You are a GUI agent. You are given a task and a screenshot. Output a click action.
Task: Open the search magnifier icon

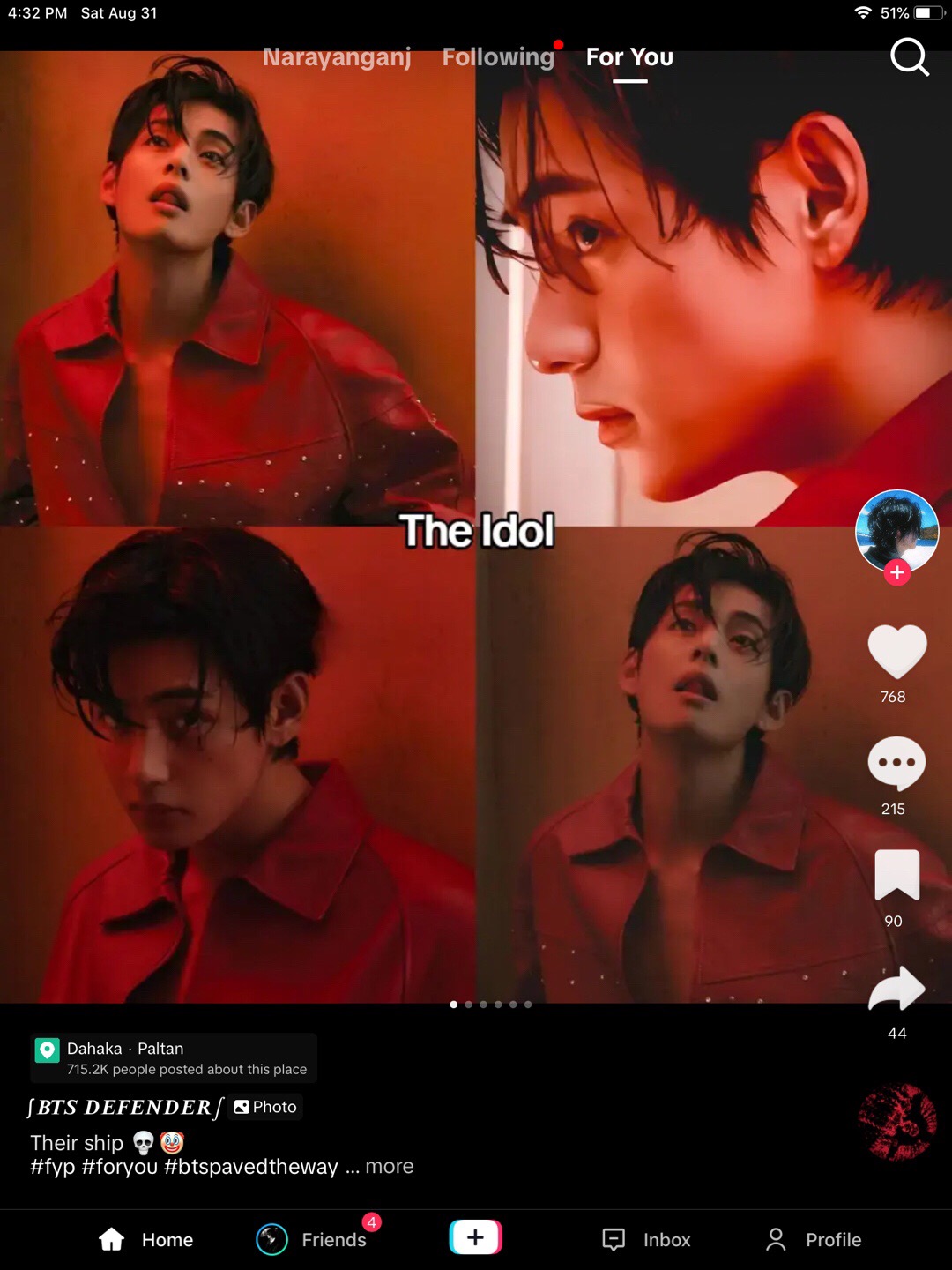[x=909, y=57]
